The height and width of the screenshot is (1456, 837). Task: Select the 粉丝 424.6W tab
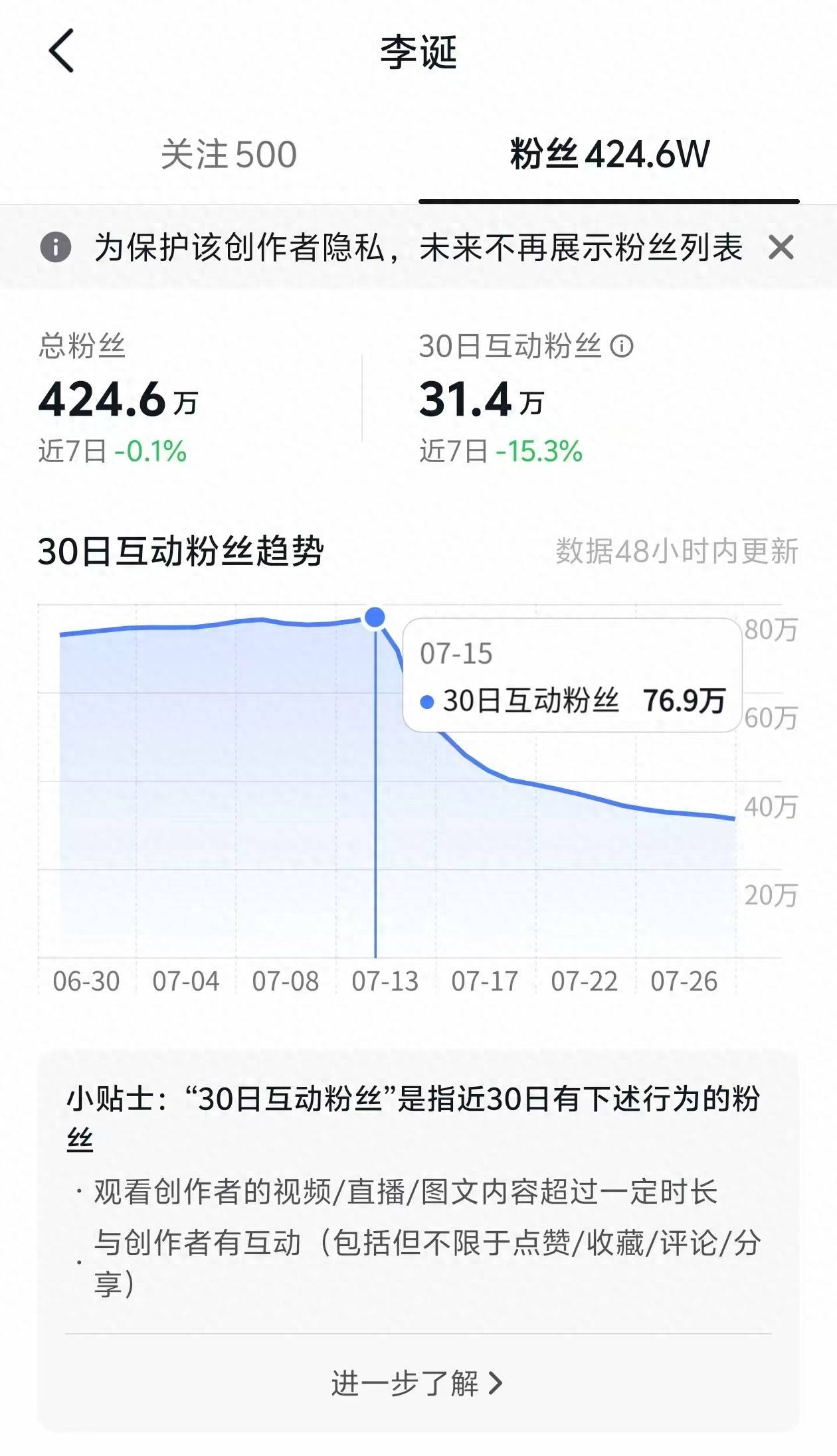pos(609,155)
